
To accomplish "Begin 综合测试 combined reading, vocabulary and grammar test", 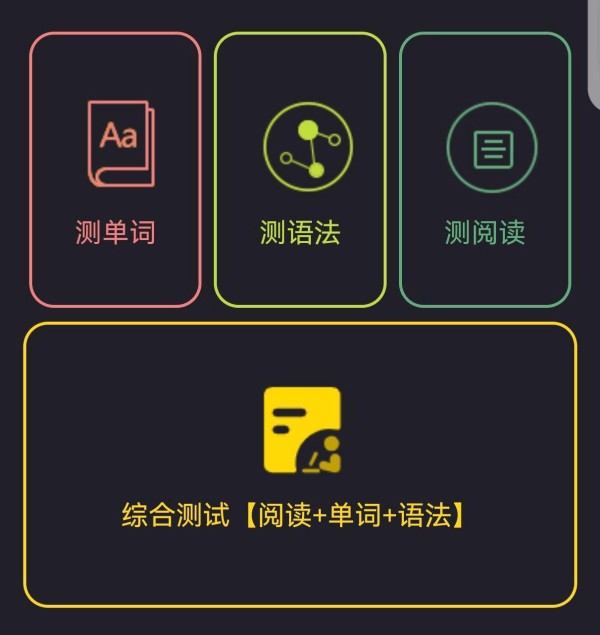I will tap(300, 465).
